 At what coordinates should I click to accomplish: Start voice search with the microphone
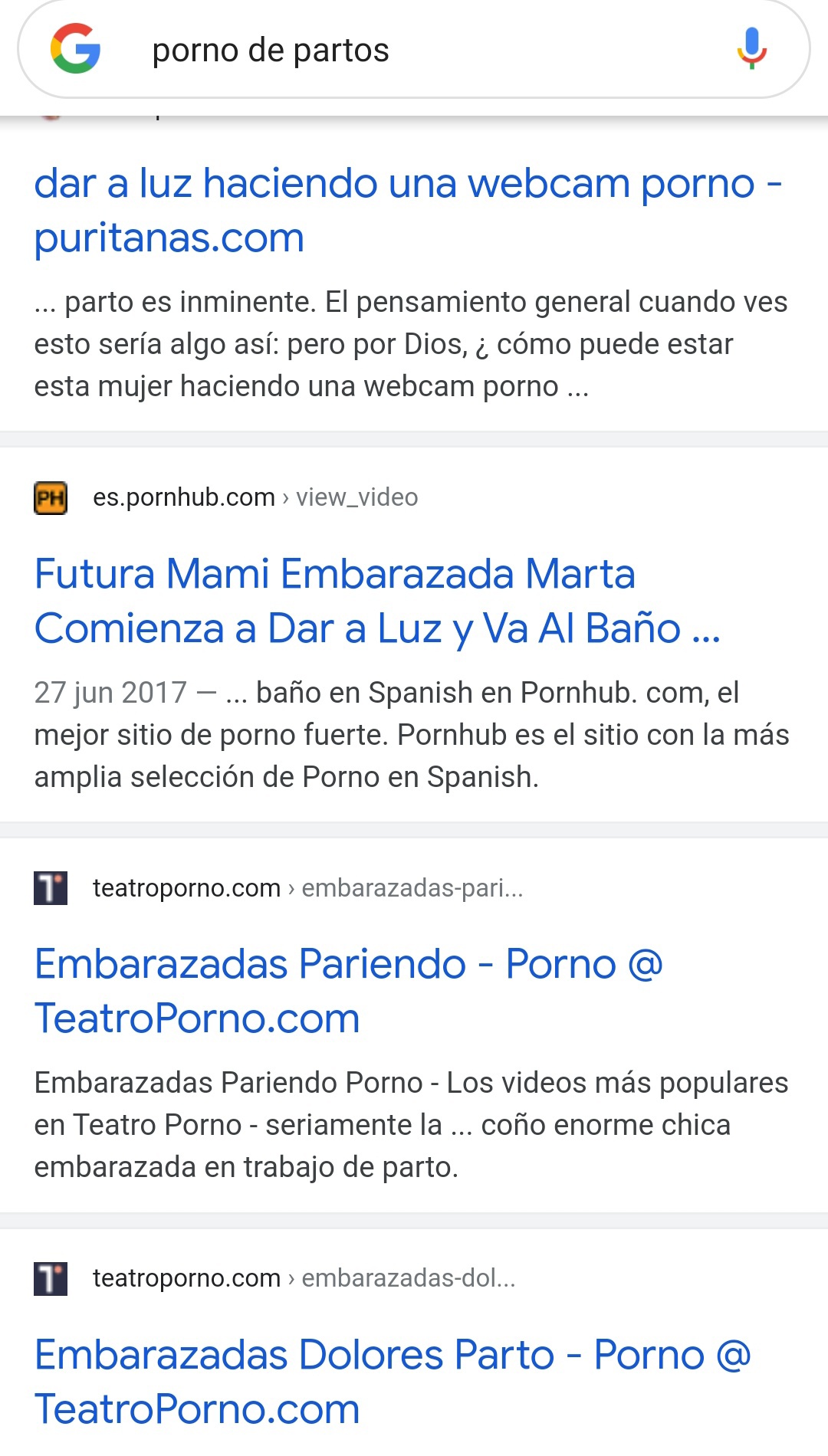click(752, 49)
